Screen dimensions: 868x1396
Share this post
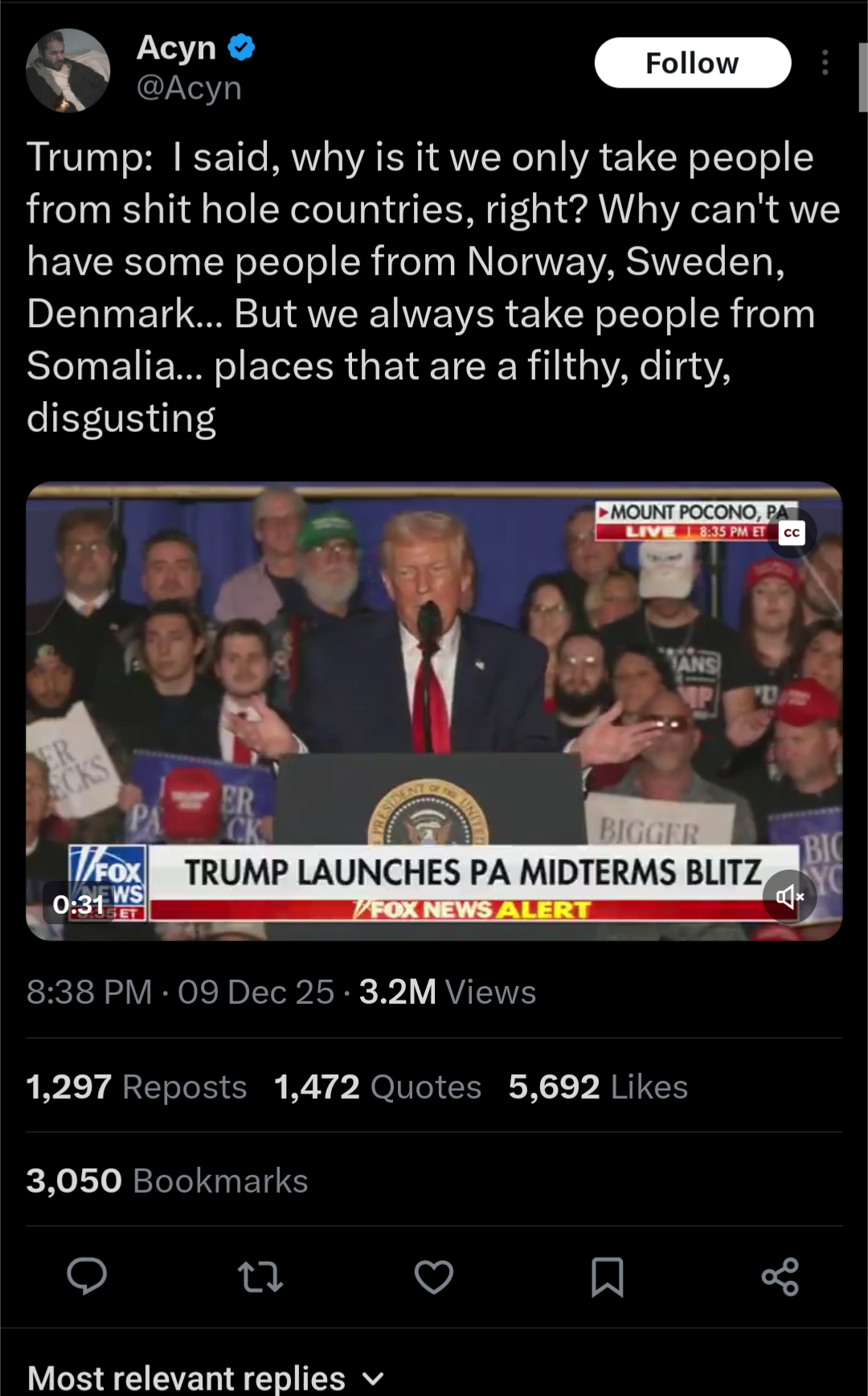[780, 1276]
